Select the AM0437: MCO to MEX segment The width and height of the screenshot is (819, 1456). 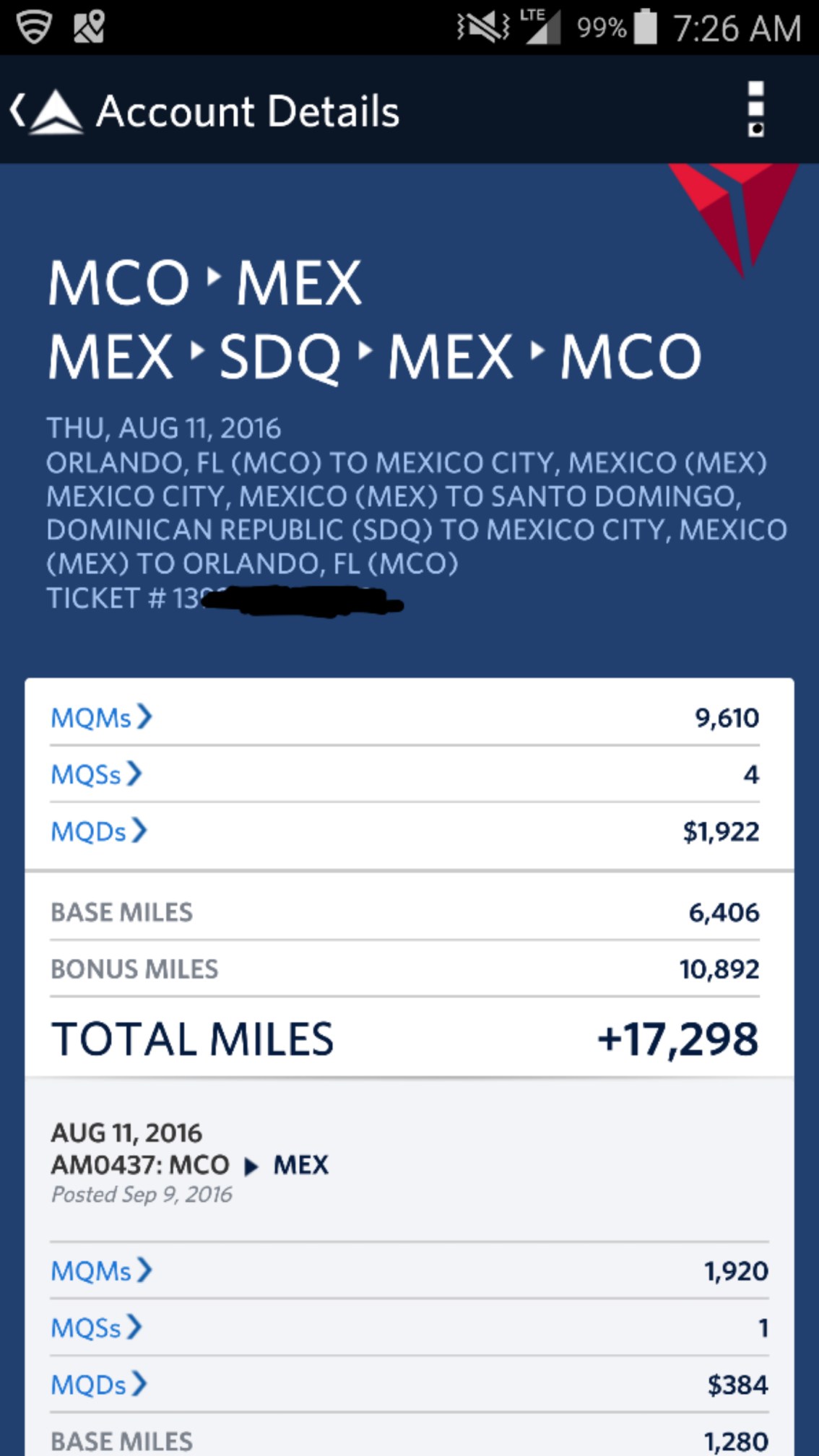[189, 1164]
